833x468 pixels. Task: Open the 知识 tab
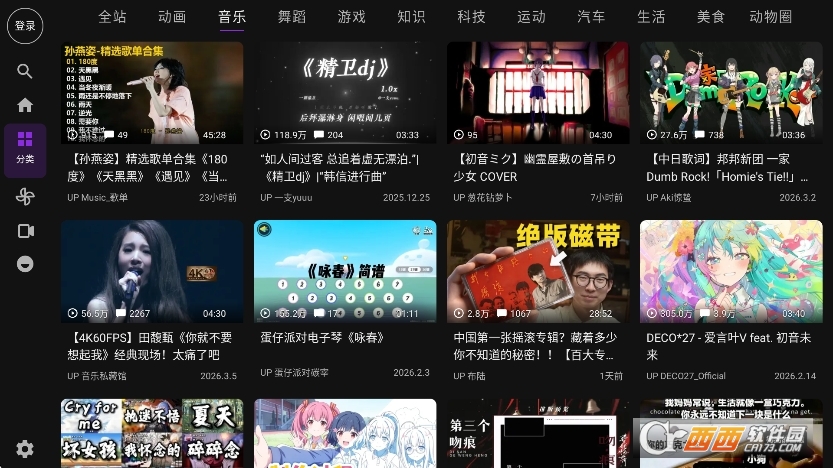(411, 16)
